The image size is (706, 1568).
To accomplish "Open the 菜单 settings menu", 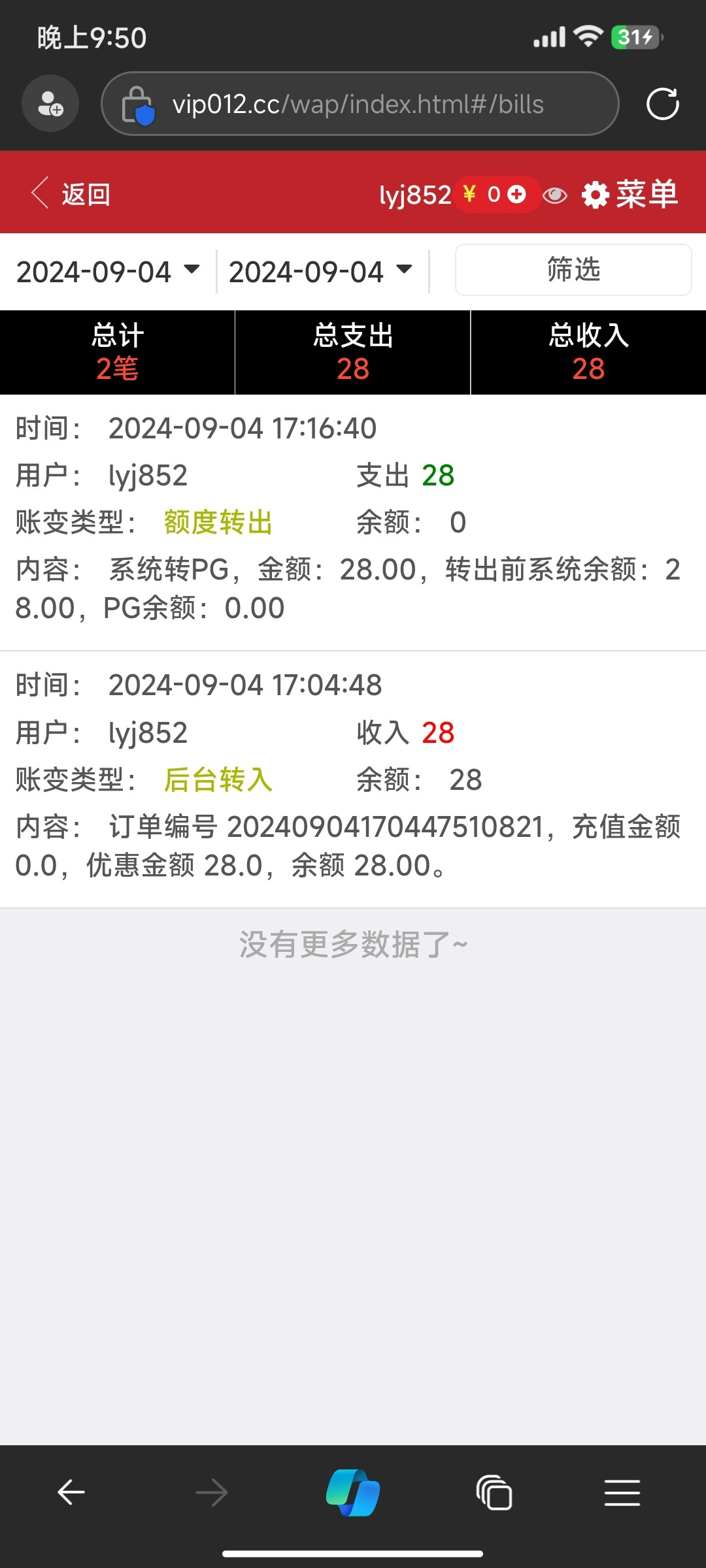I will (x=630, y=194).
